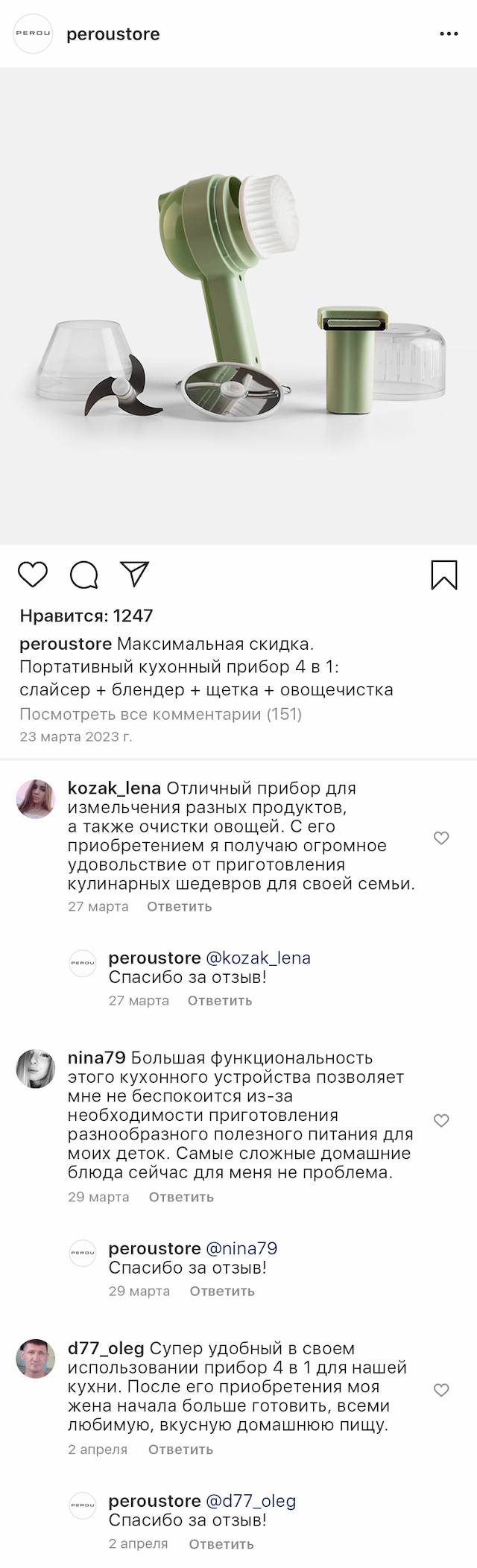The width and height of the screenshot is (477, 1568).
Task: Like nina79's comment
Action: tap(441, 1121)
